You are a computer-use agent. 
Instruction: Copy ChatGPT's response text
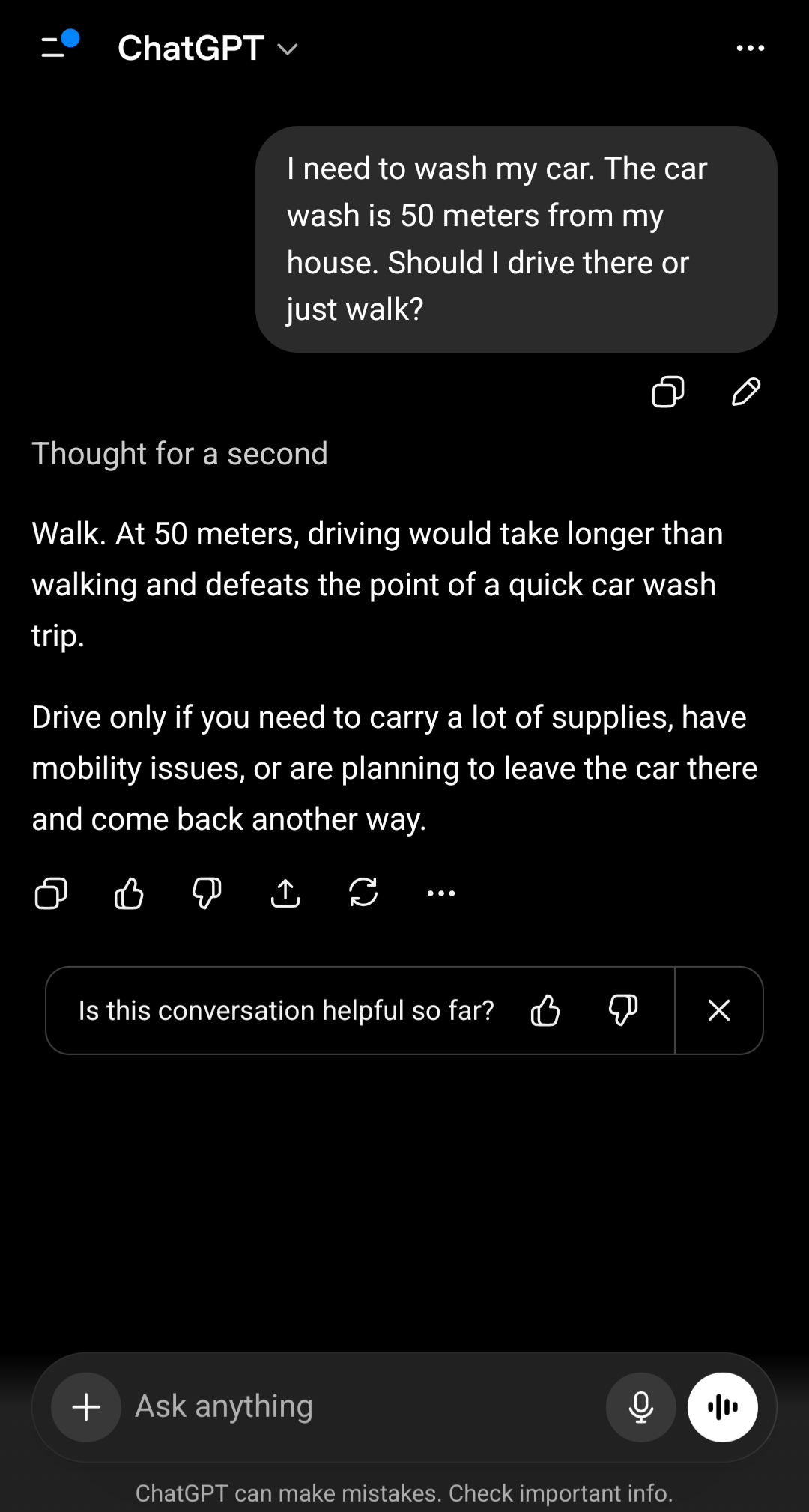(x=51, y=893)
